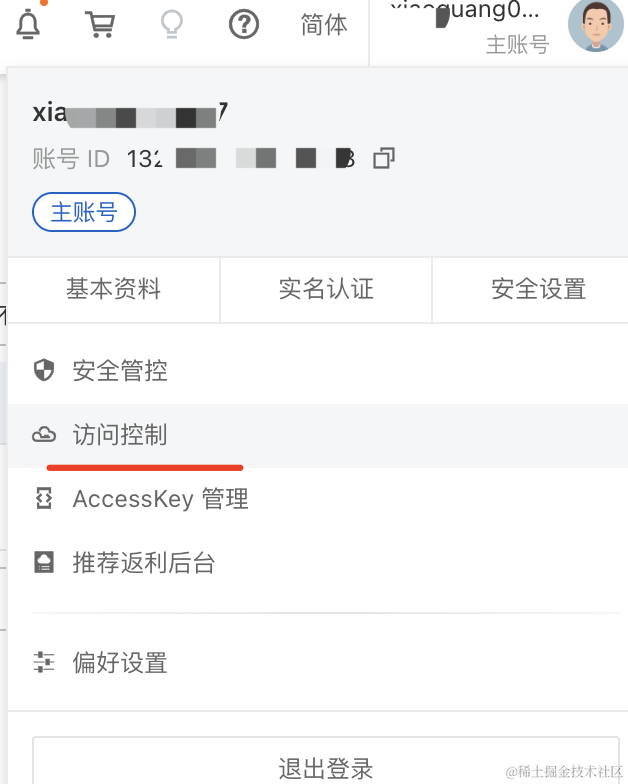Open 偏好设置
628x784 pixels.
[119, 663]
